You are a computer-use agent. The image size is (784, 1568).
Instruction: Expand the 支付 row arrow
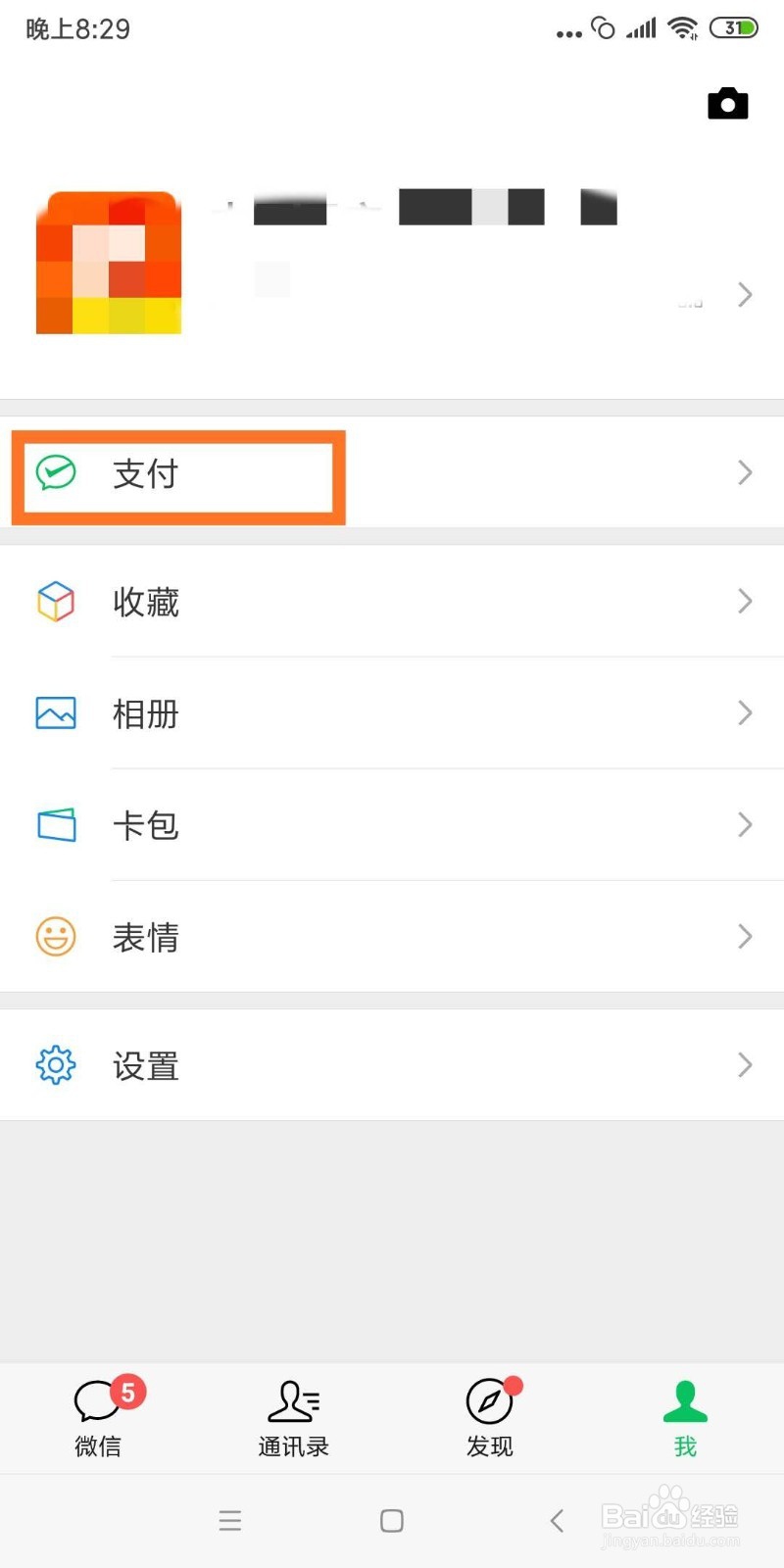pyautogui.click(x=745, y=473)
